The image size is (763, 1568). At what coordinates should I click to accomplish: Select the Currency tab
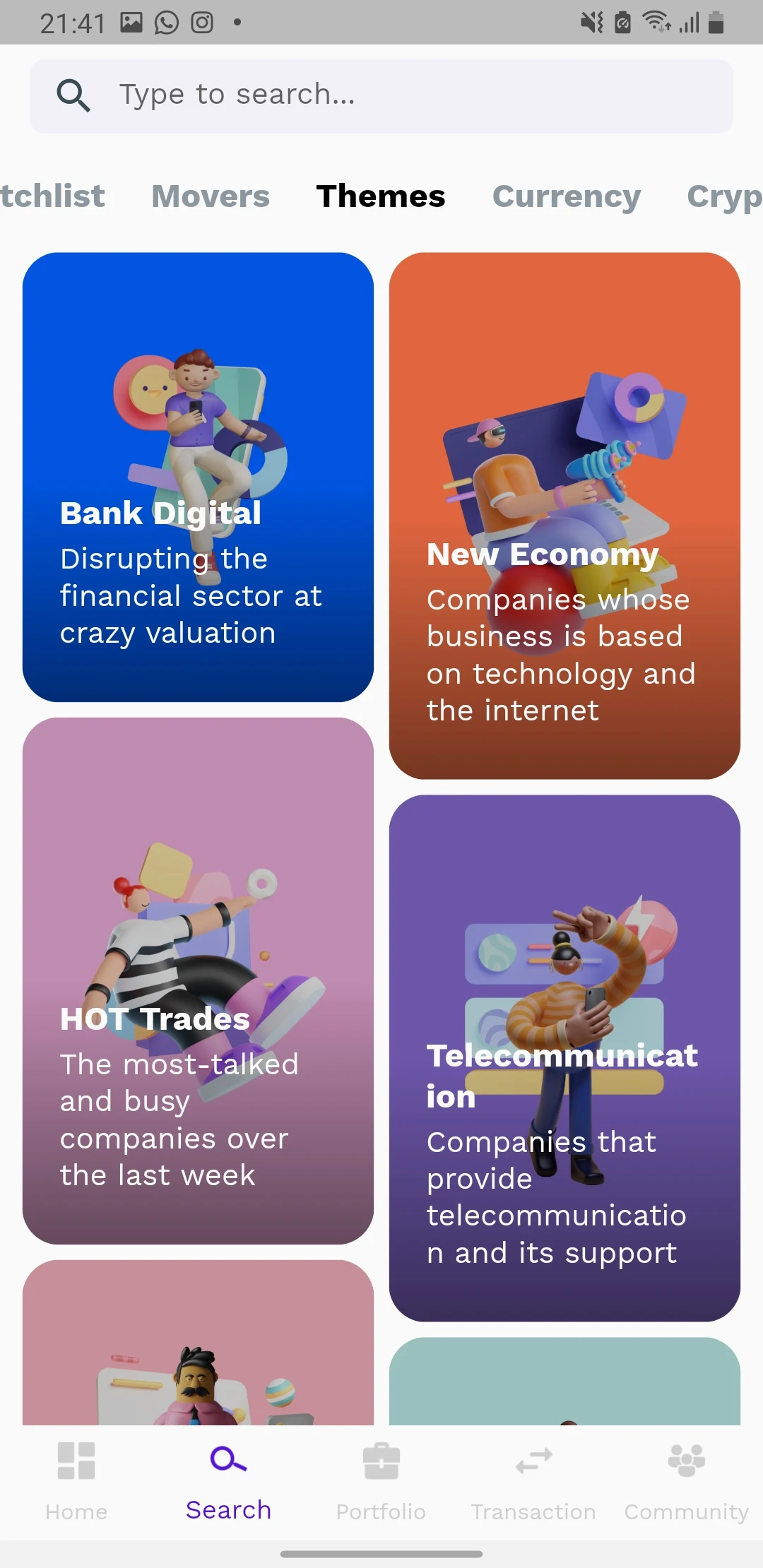point(566,196)
